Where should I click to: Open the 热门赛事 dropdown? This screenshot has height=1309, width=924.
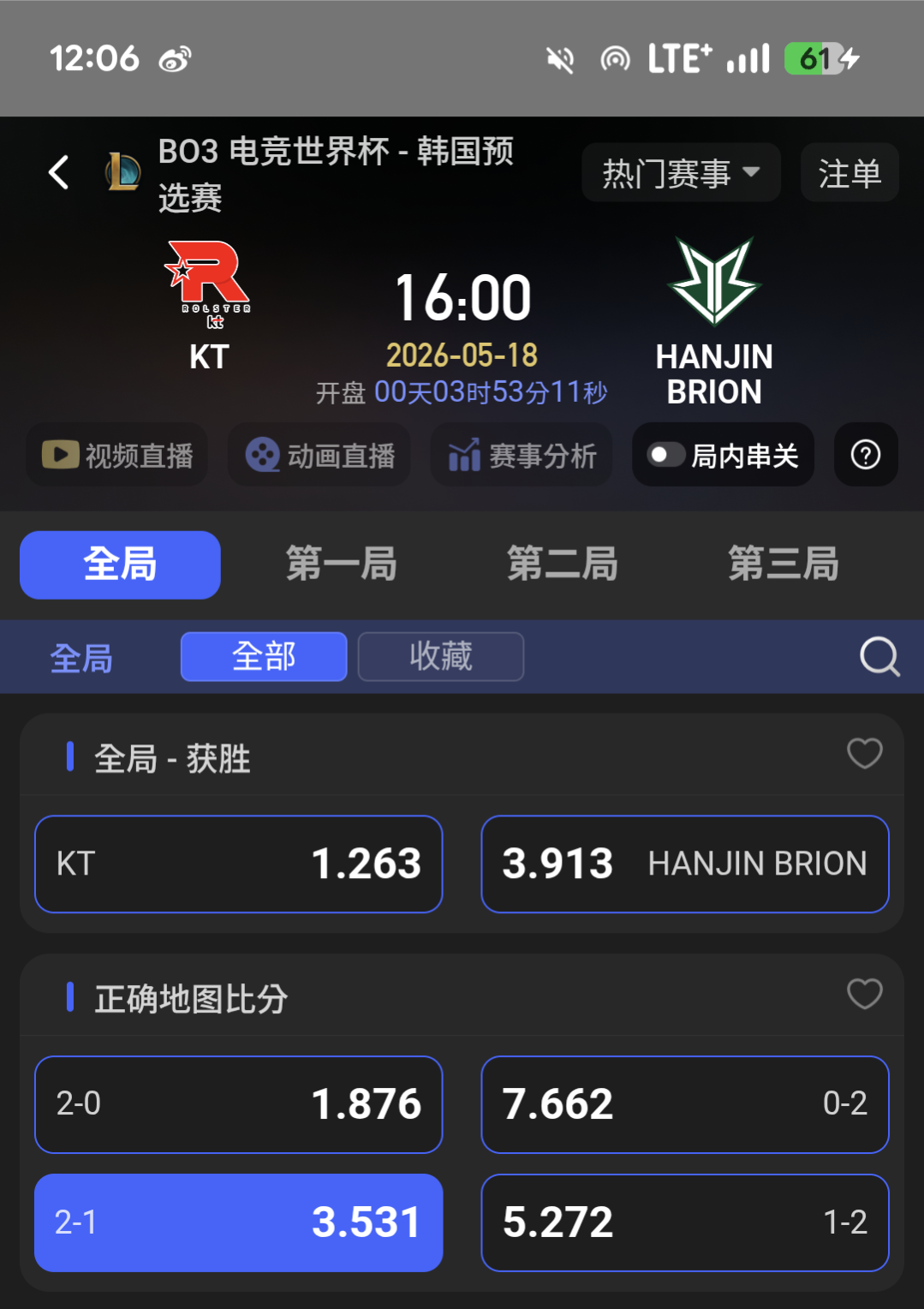(681, 172)
